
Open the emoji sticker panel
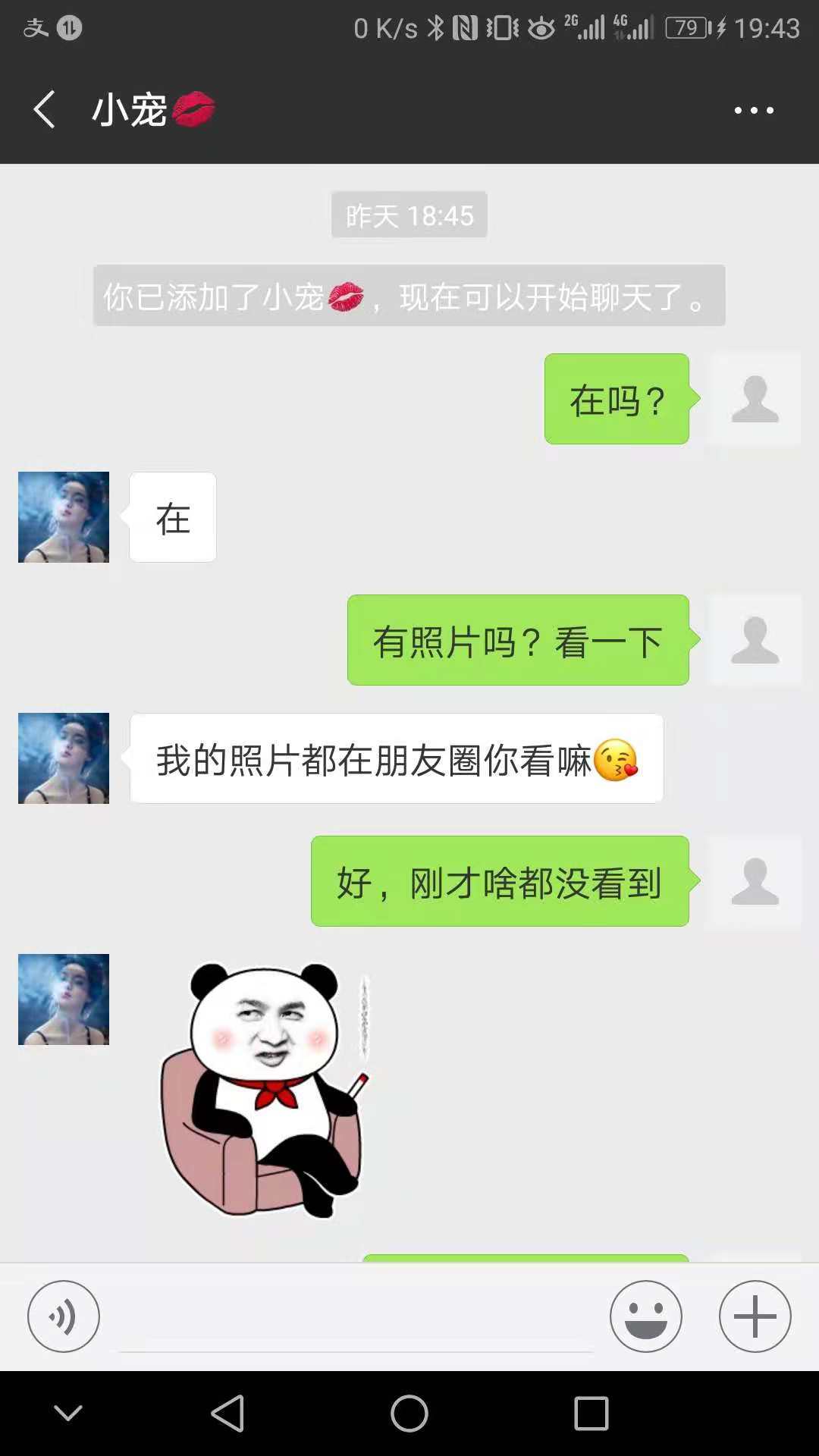(x=645, y=1316)
